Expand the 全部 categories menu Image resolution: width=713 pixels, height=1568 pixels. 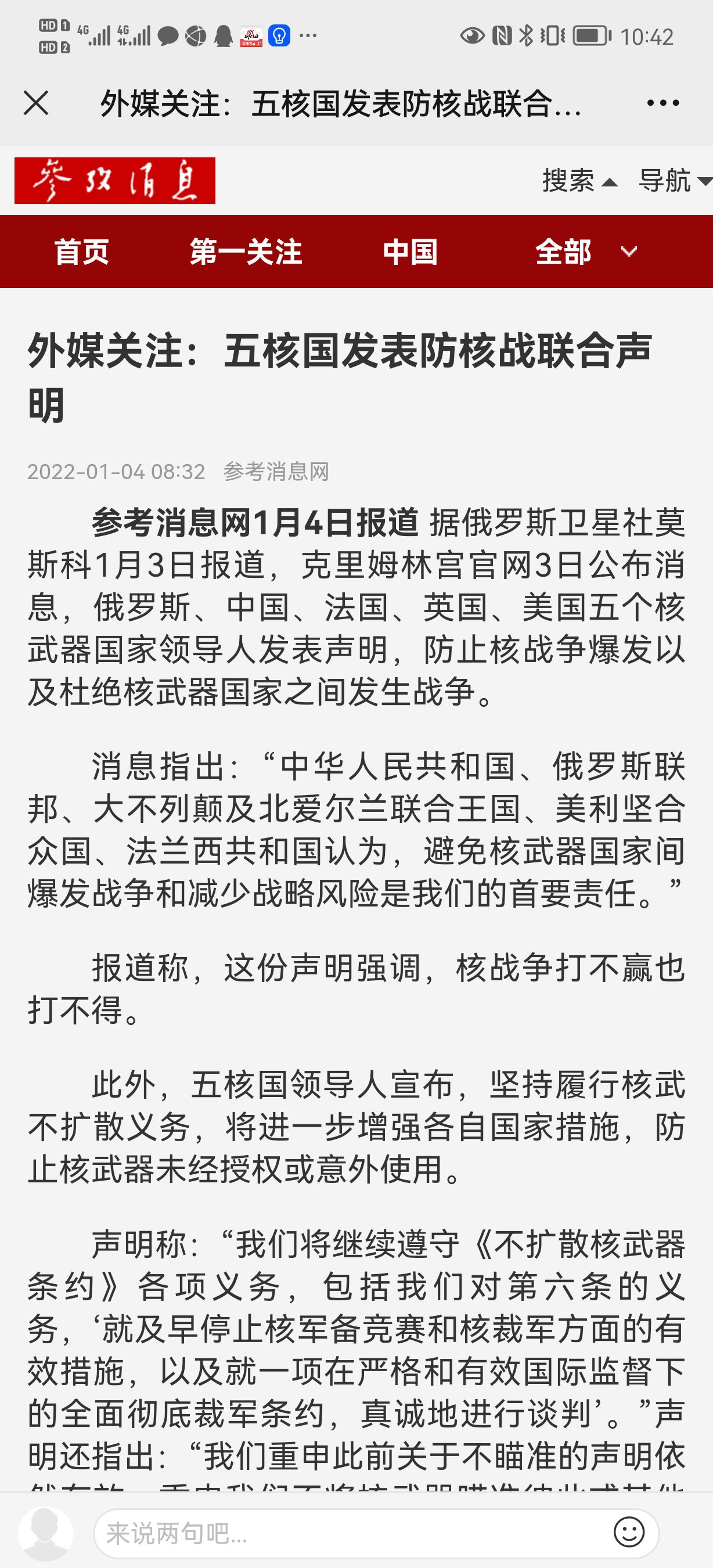point(585,251)
